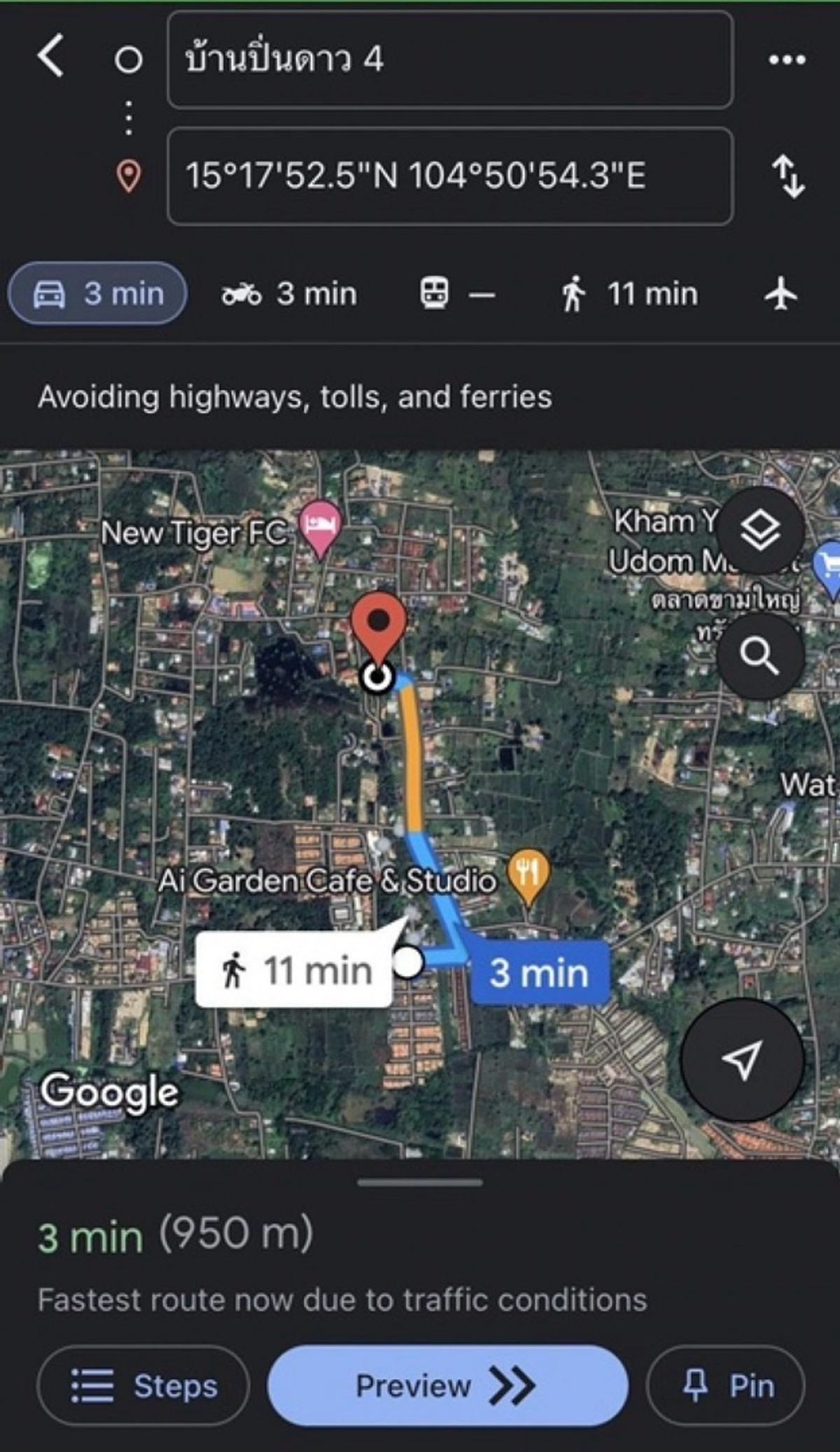This screenshot has width=840, height=1452.
Task: Switch to motorcycle directions
Action: pyautogui.click(x=289, y=293)
